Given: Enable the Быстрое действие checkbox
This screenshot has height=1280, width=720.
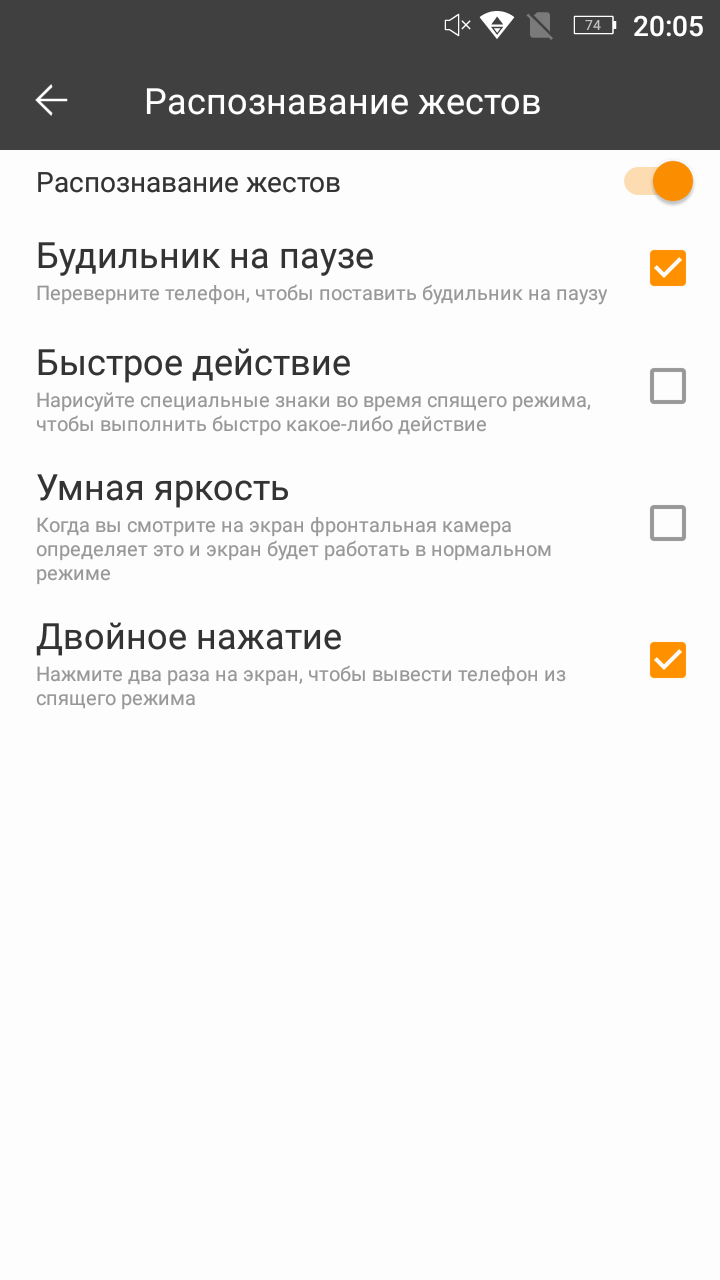Looking at the screenshot, I should tap(668, 386).
